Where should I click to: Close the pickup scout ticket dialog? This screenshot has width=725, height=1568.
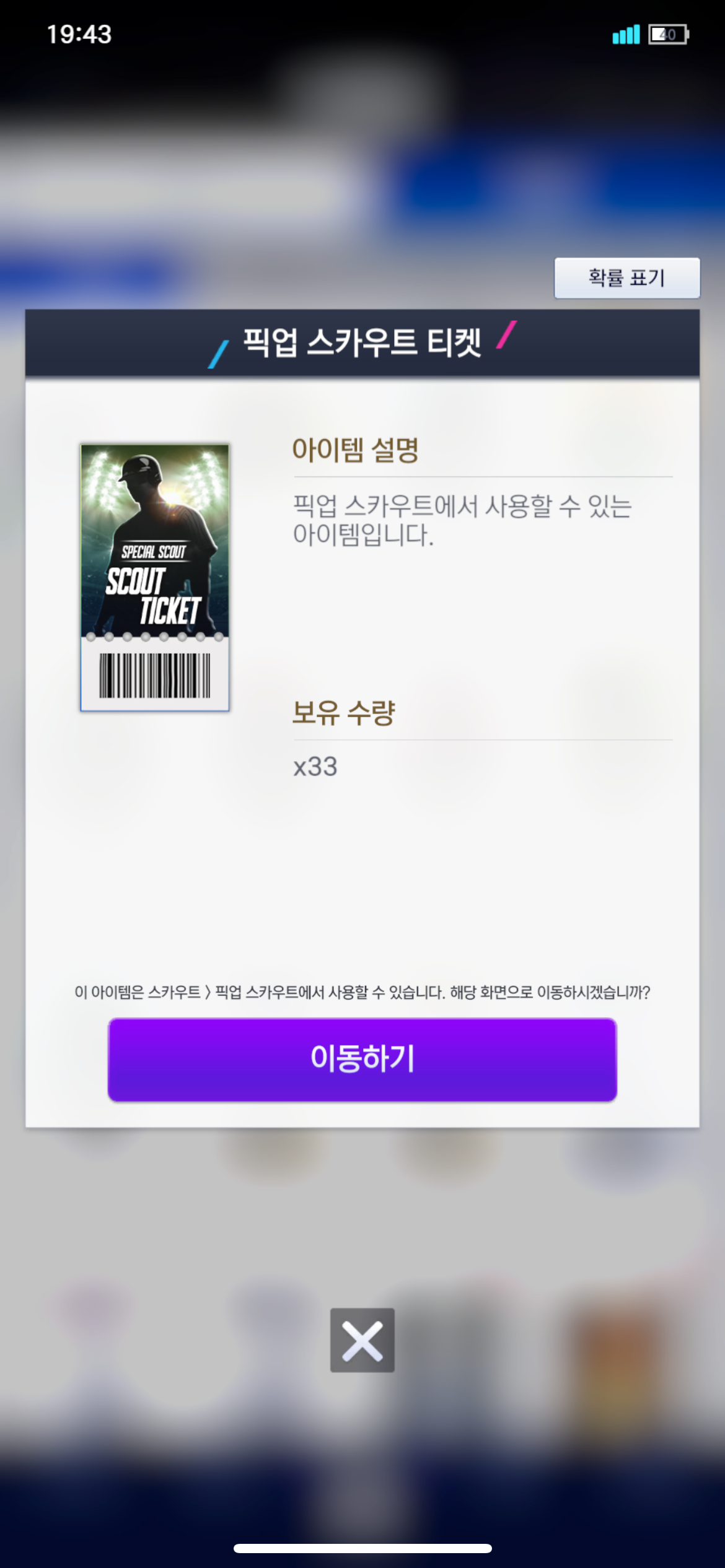pos(362,1340)
